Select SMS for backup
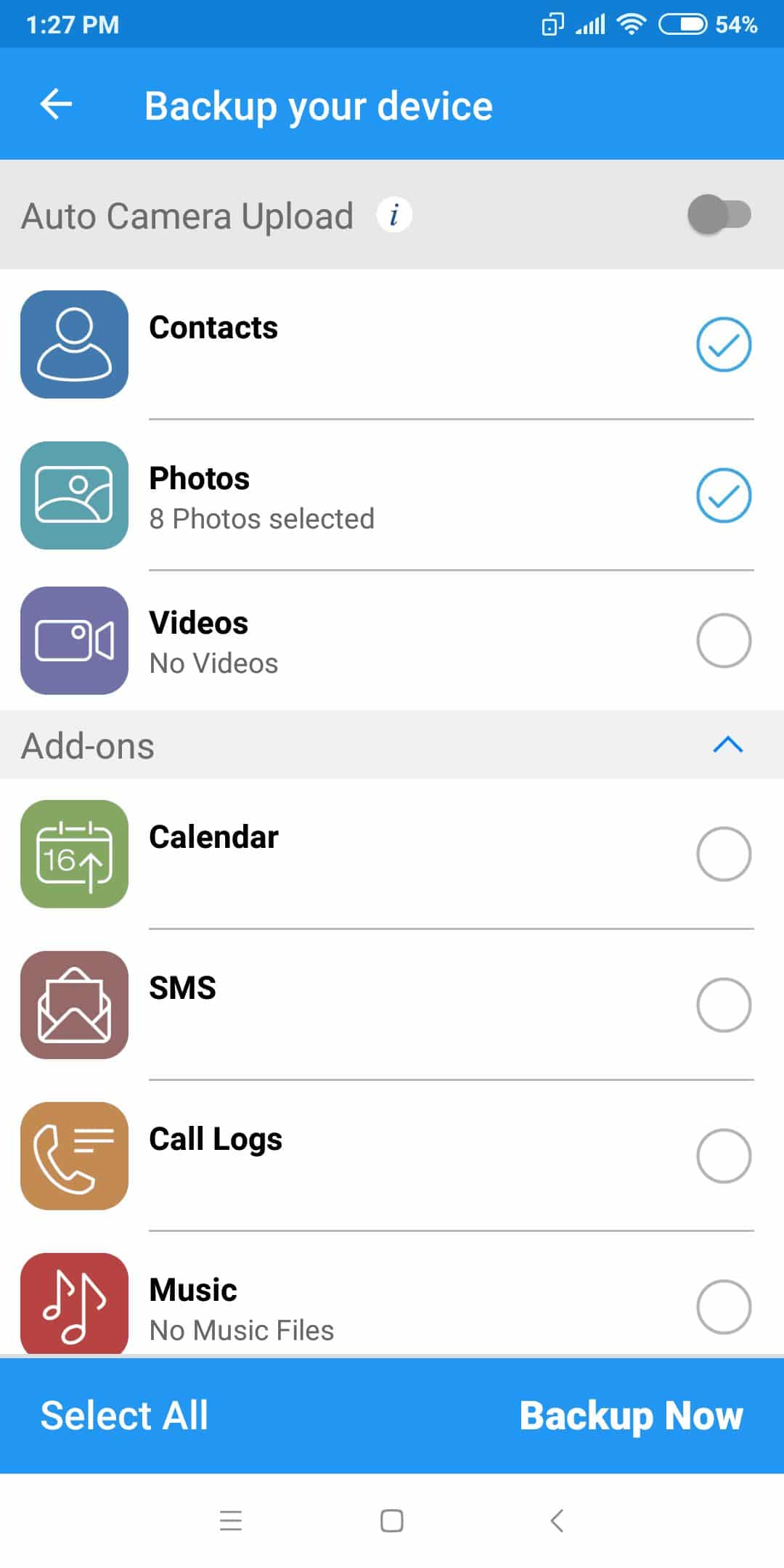This screenshot has height=1568, width=784. [724, 1005]
